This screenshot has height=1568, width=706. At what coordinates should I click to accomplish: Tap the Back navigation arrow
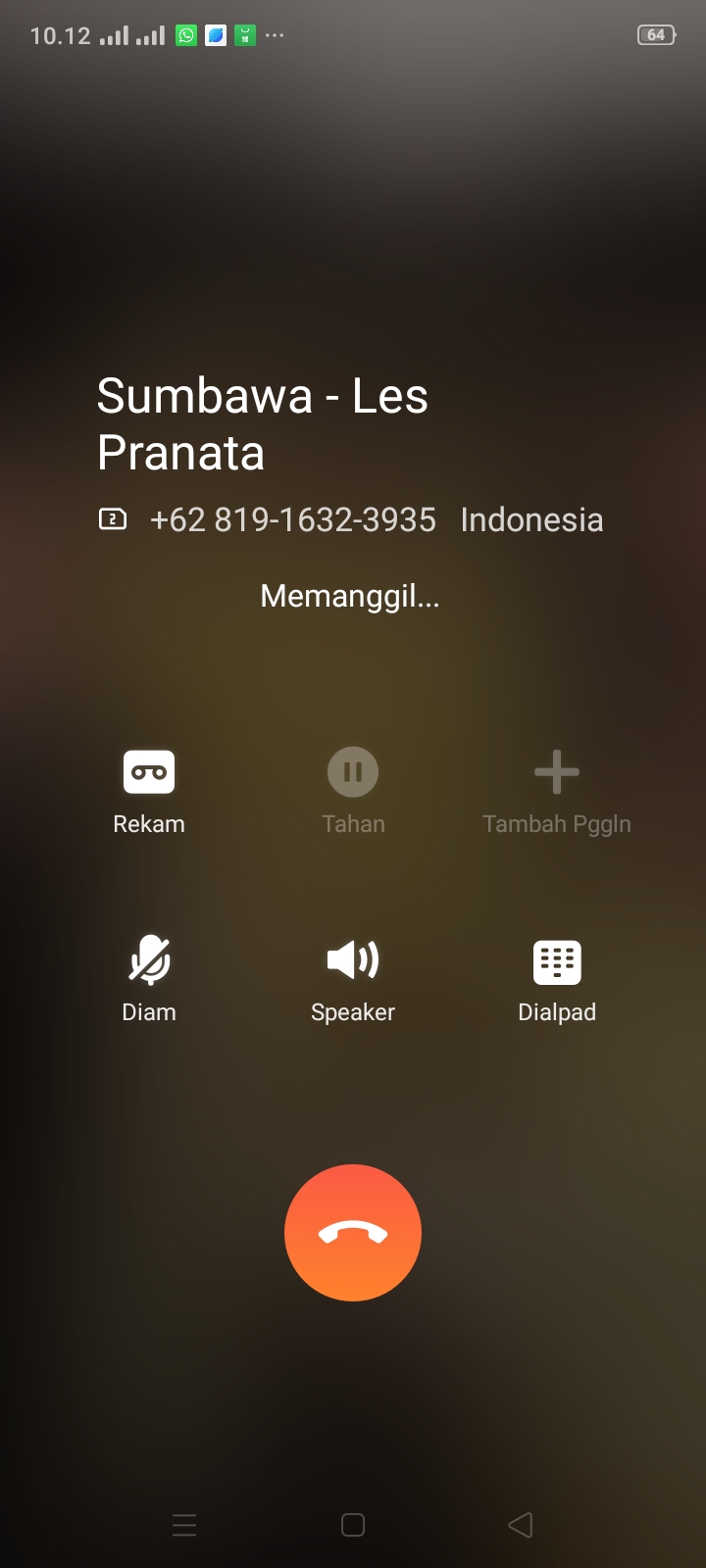(520, 1524)
